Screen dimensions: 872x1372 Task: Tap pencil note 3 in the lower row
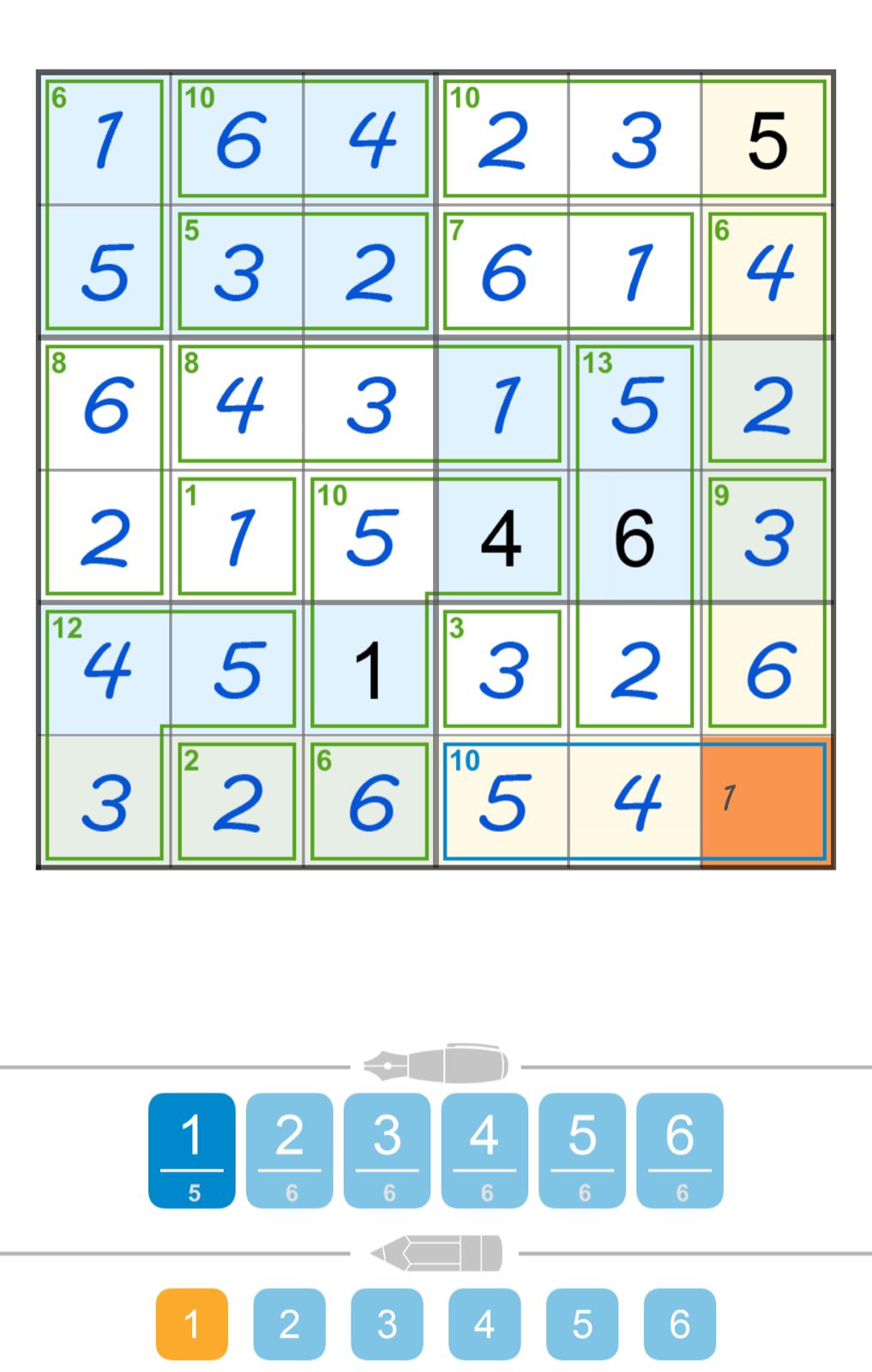click(x=387, y=1324)
